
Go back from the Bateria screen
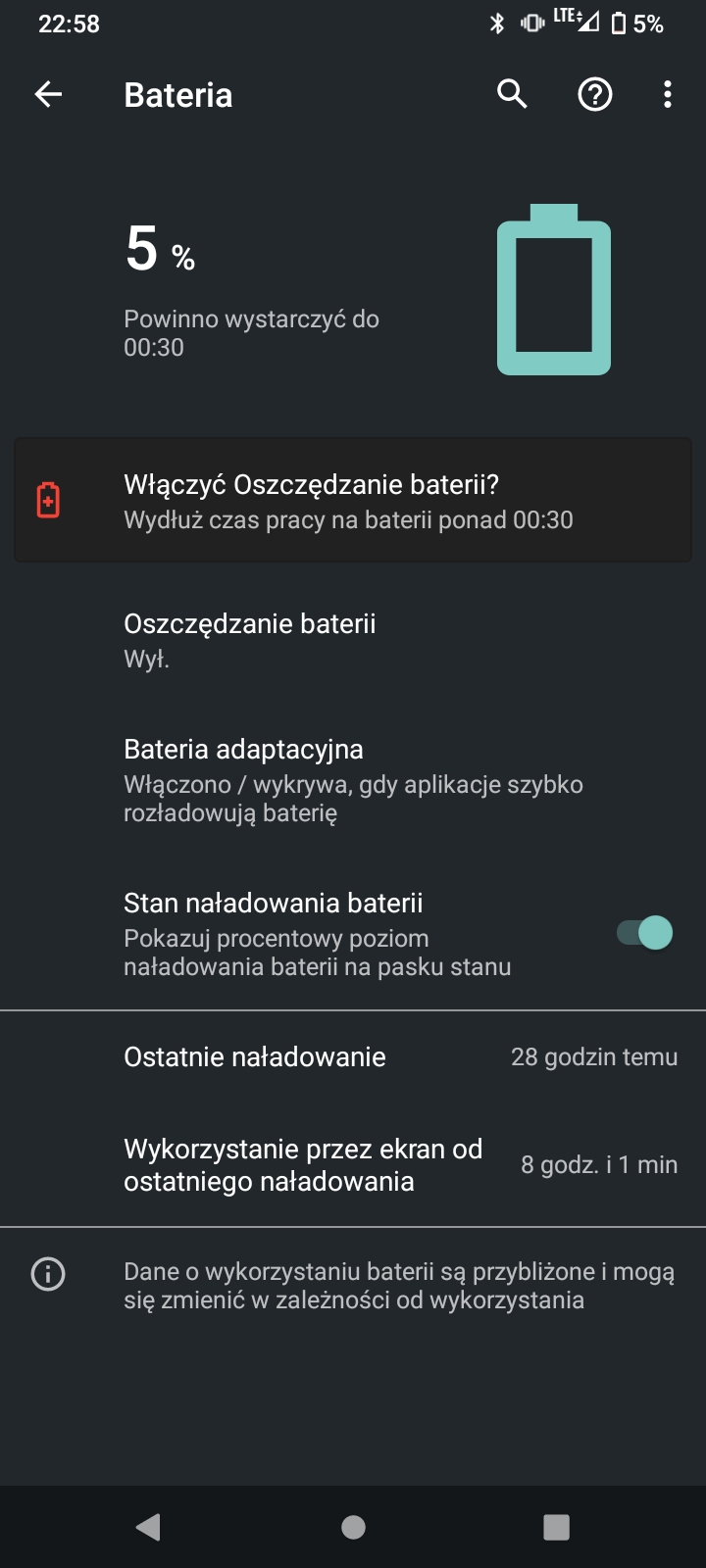pos(48,94)
